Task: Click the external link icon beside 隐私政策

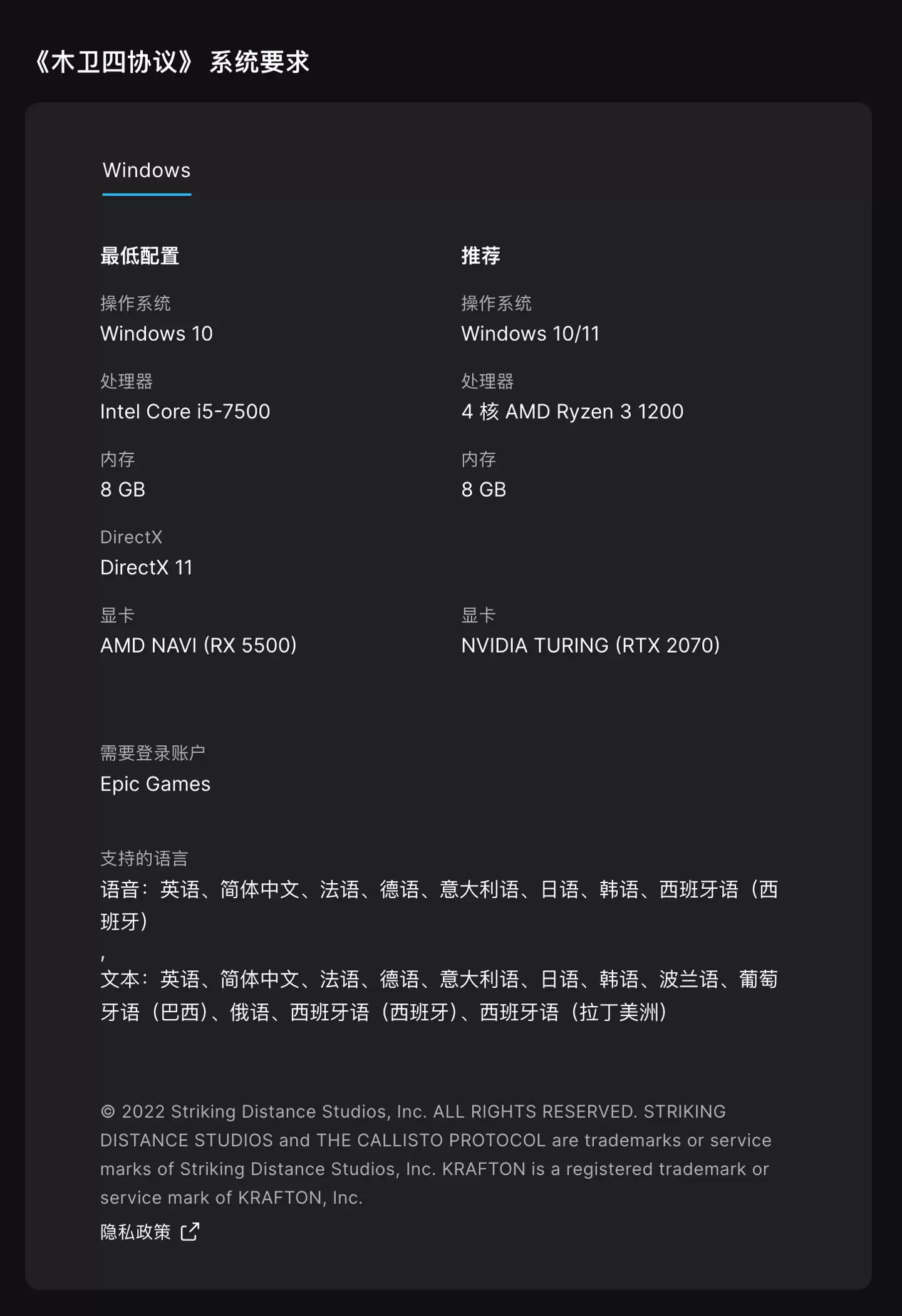Action: 190,1232
